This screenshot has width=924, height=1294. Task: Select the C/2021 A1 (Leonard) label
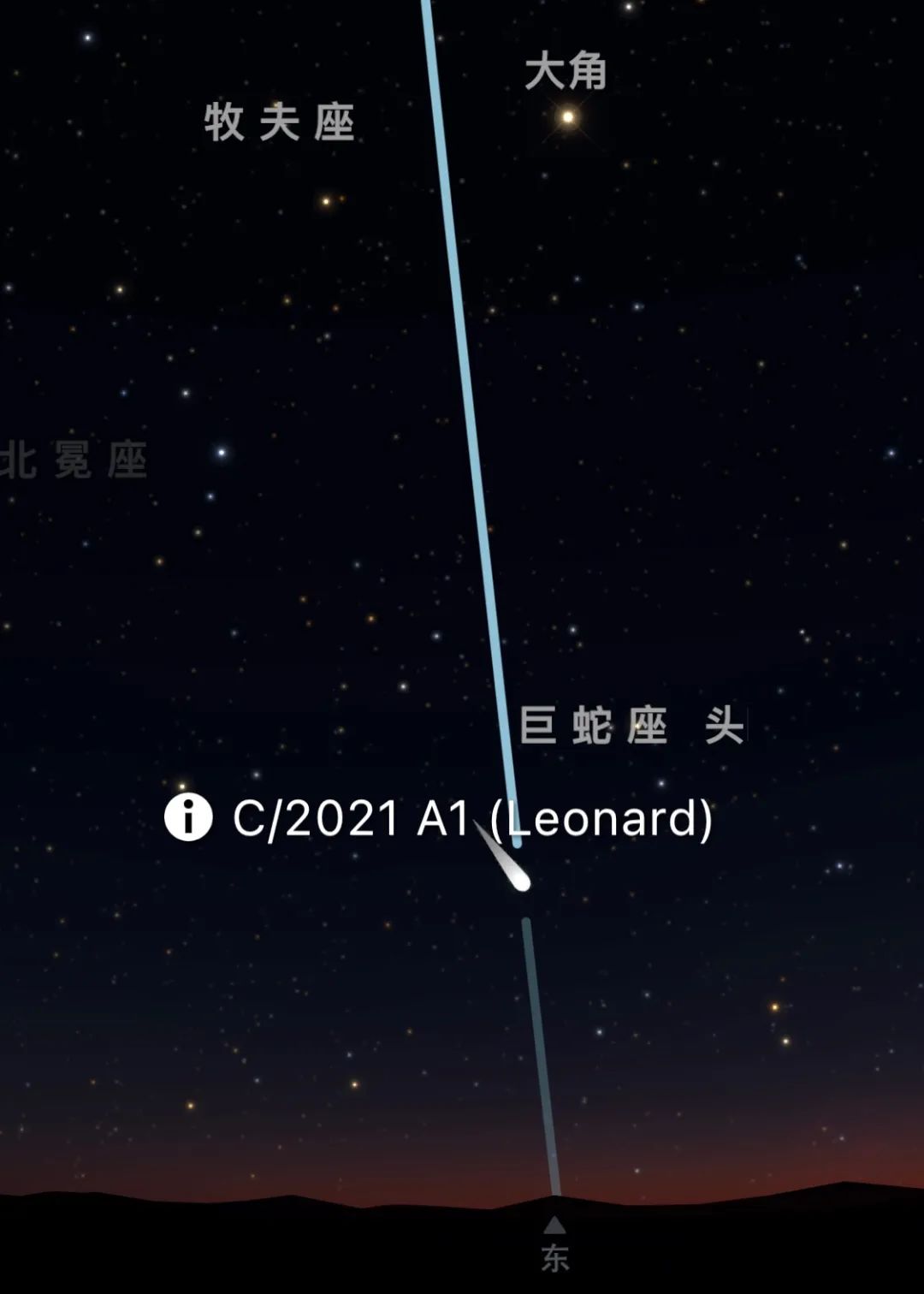472,819
